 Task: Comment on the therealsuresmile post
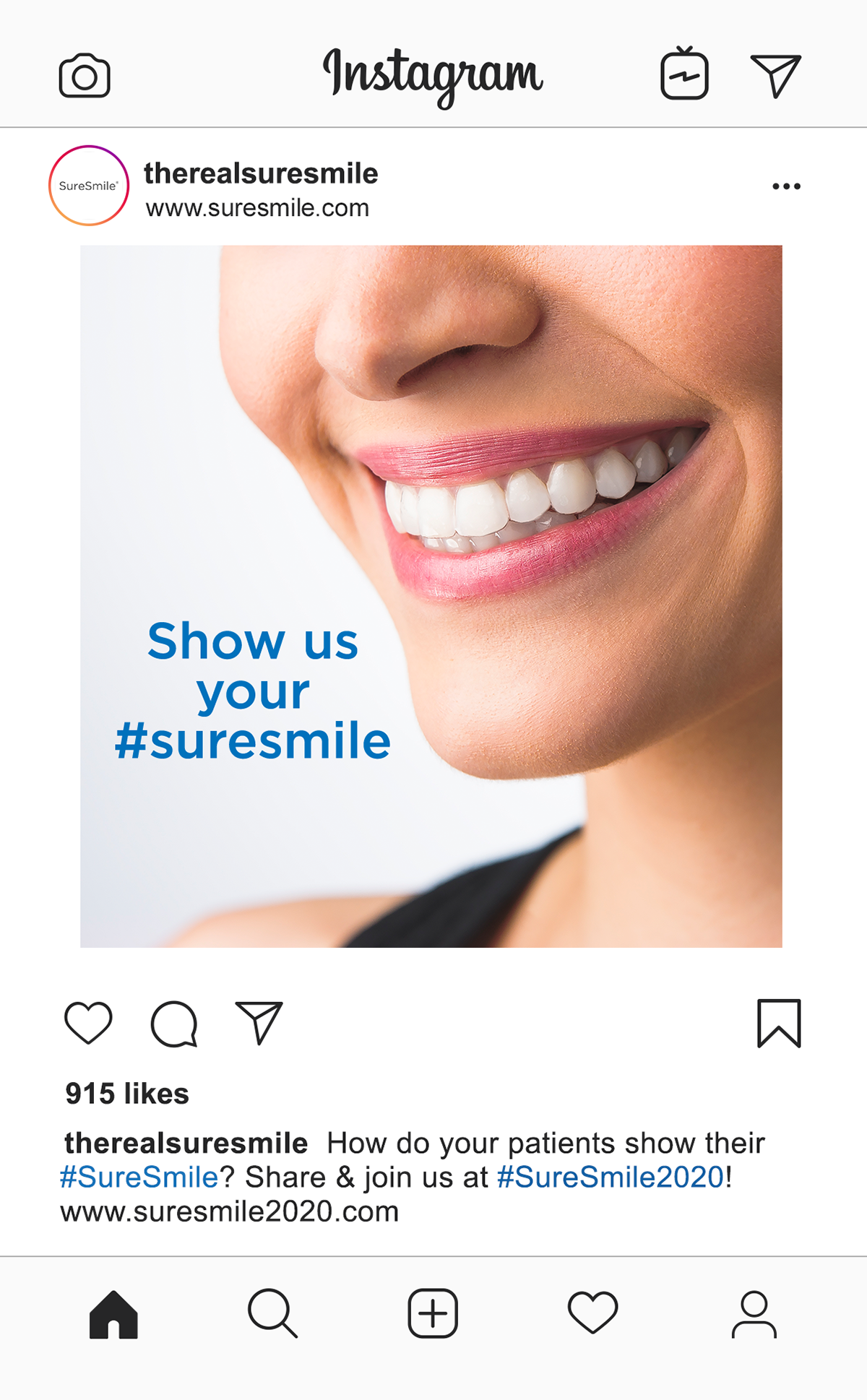pyautogui.click(x=174, y=1024)
